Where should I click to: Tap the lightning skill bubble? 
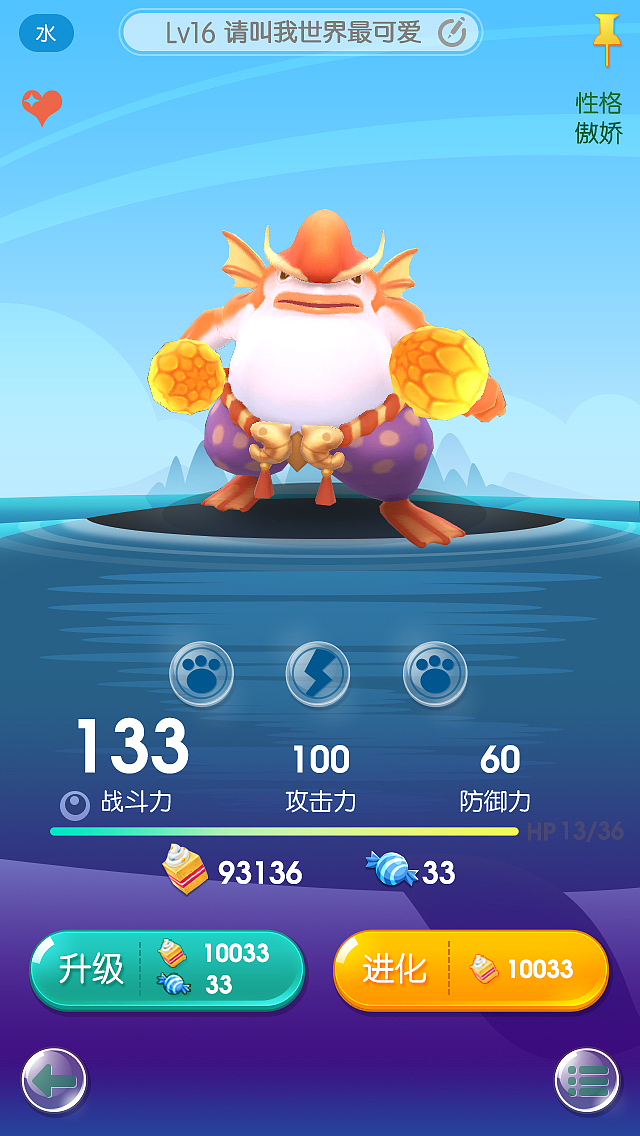pyautogui.click(x=318, y=674)
